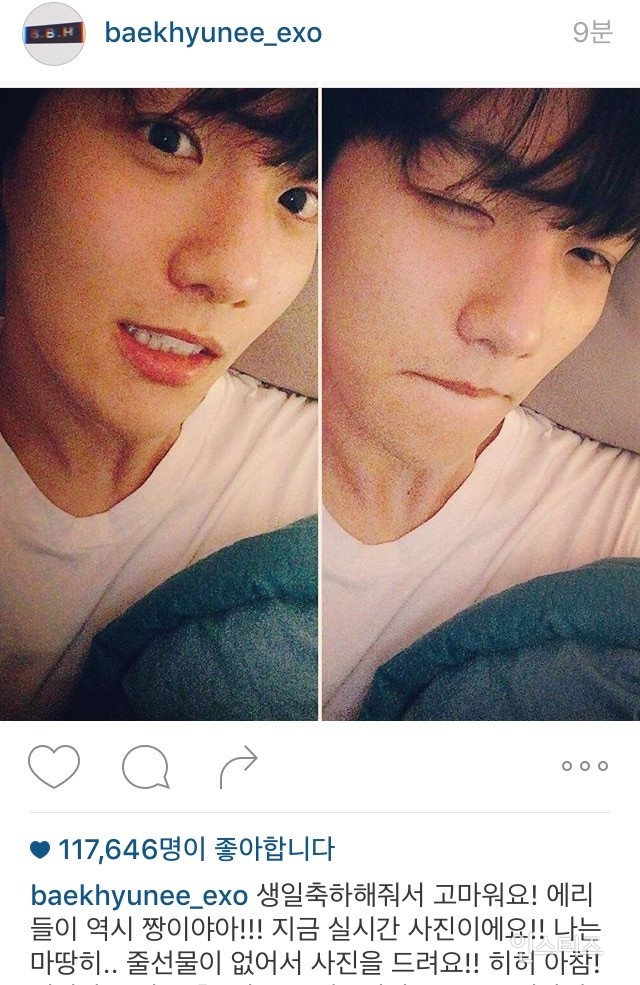Open the selfie collage photo of the post
Image resolution: width=640 pixels, height=985 pixels.
[320, 404]
